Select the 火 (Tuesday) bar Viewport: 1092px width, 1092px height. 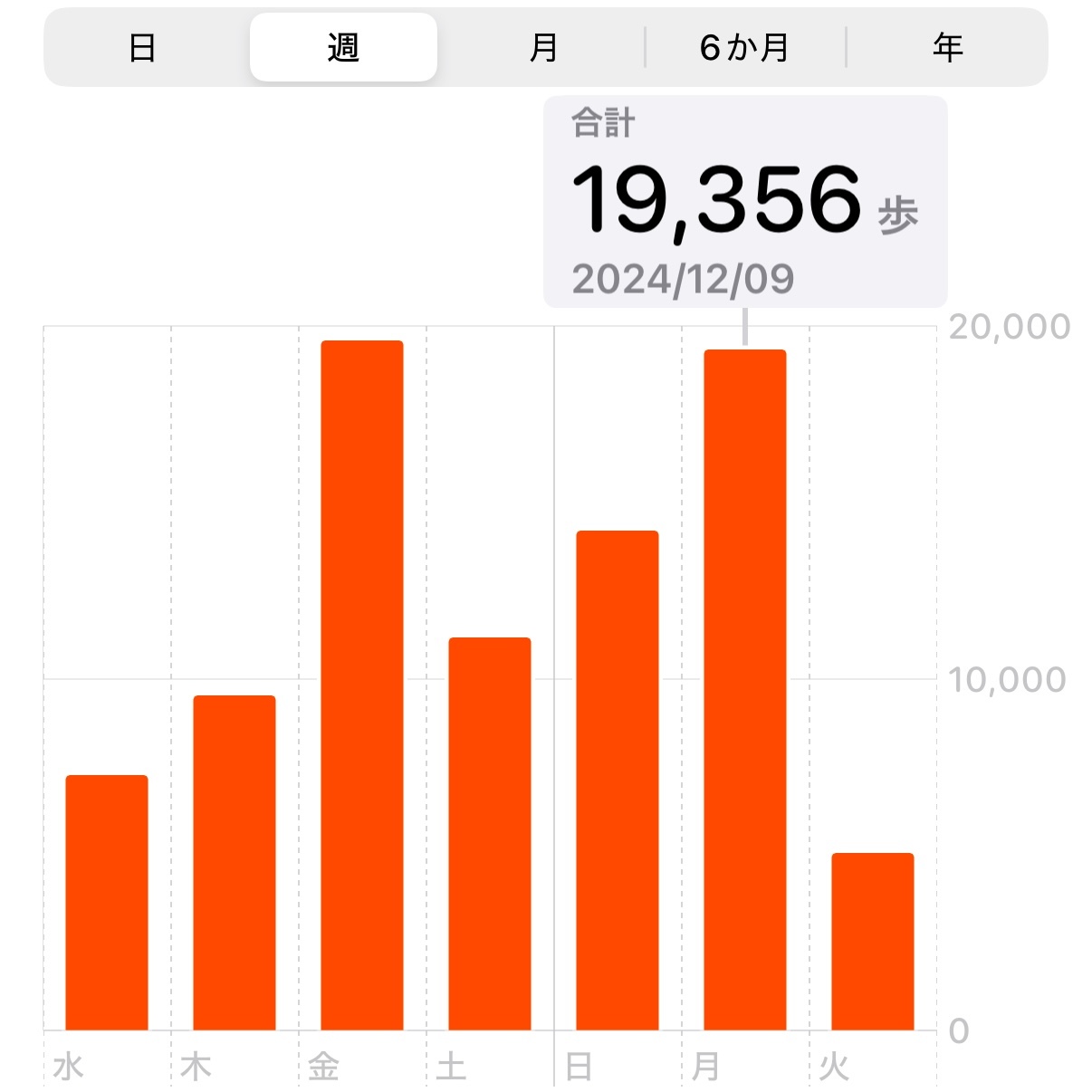point(873,942)
